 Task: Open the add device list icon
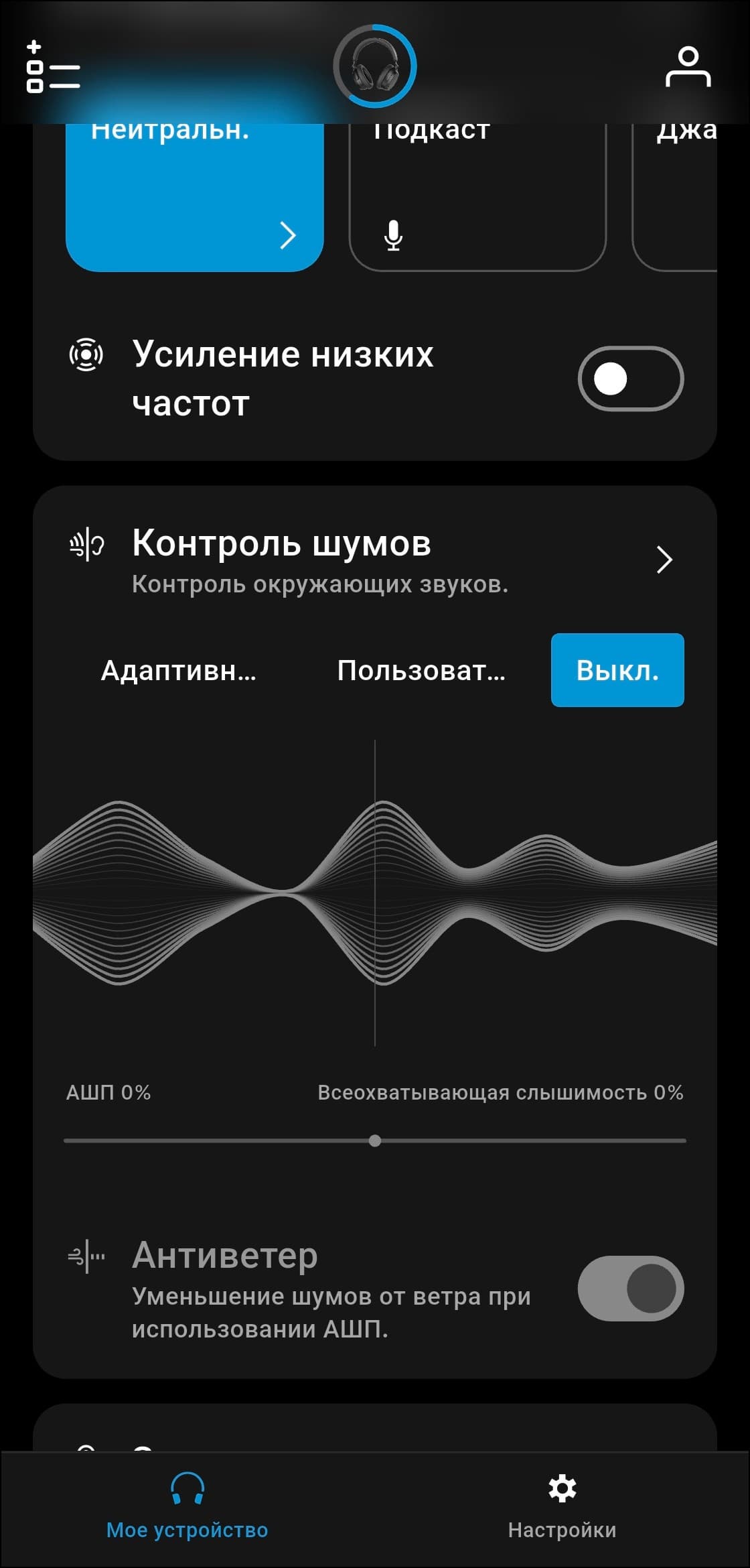click(x=52, y=68)
